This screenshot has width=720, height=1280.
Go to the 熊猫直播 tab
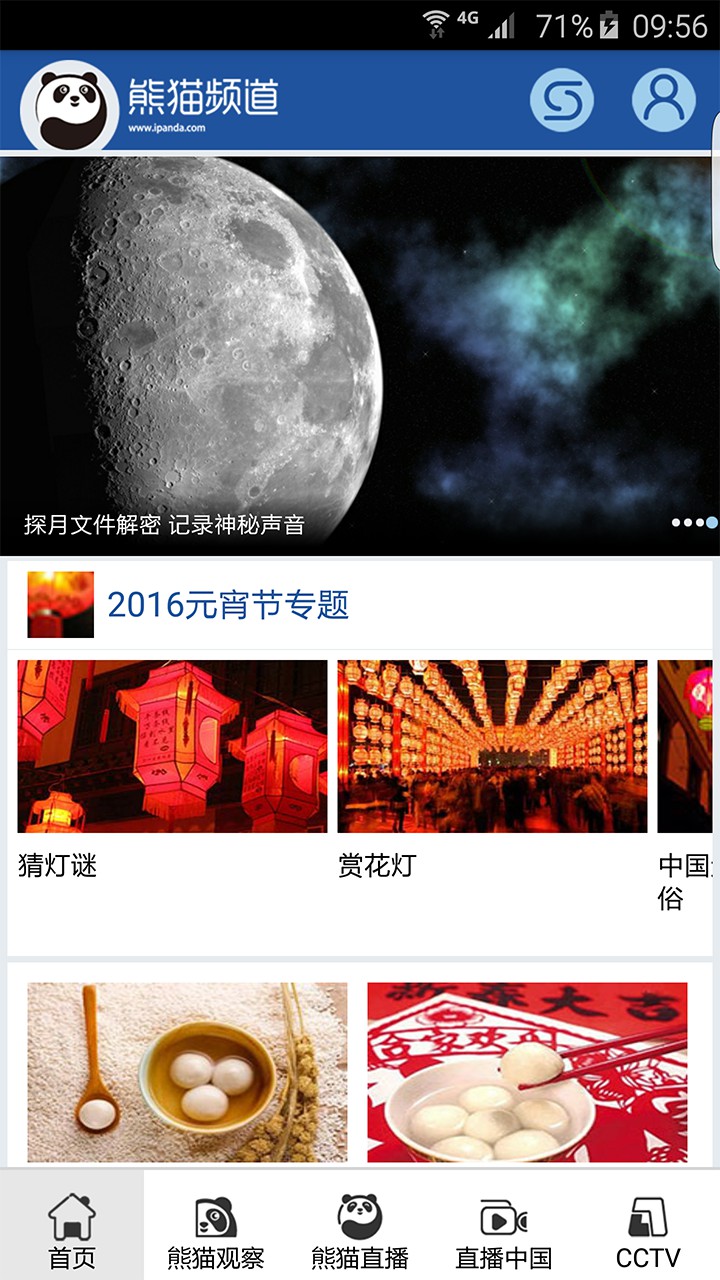[360, 1228]
